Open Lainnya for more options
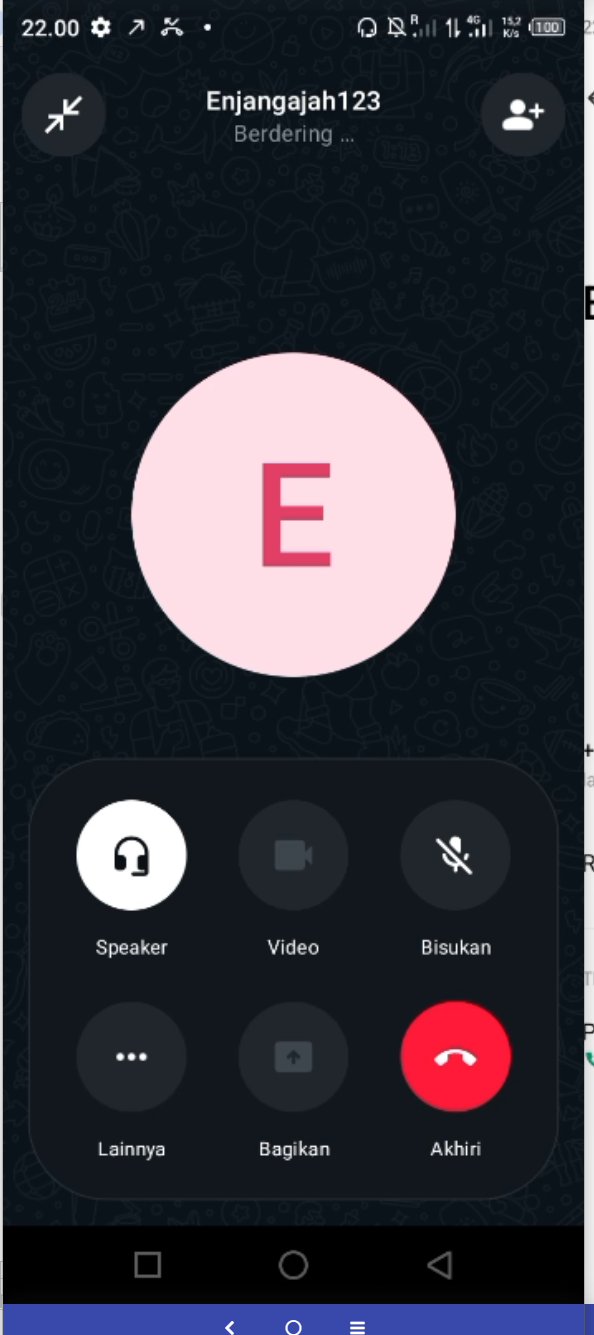This screenshot has height=1335, width=594. [x=131, y=1057]
